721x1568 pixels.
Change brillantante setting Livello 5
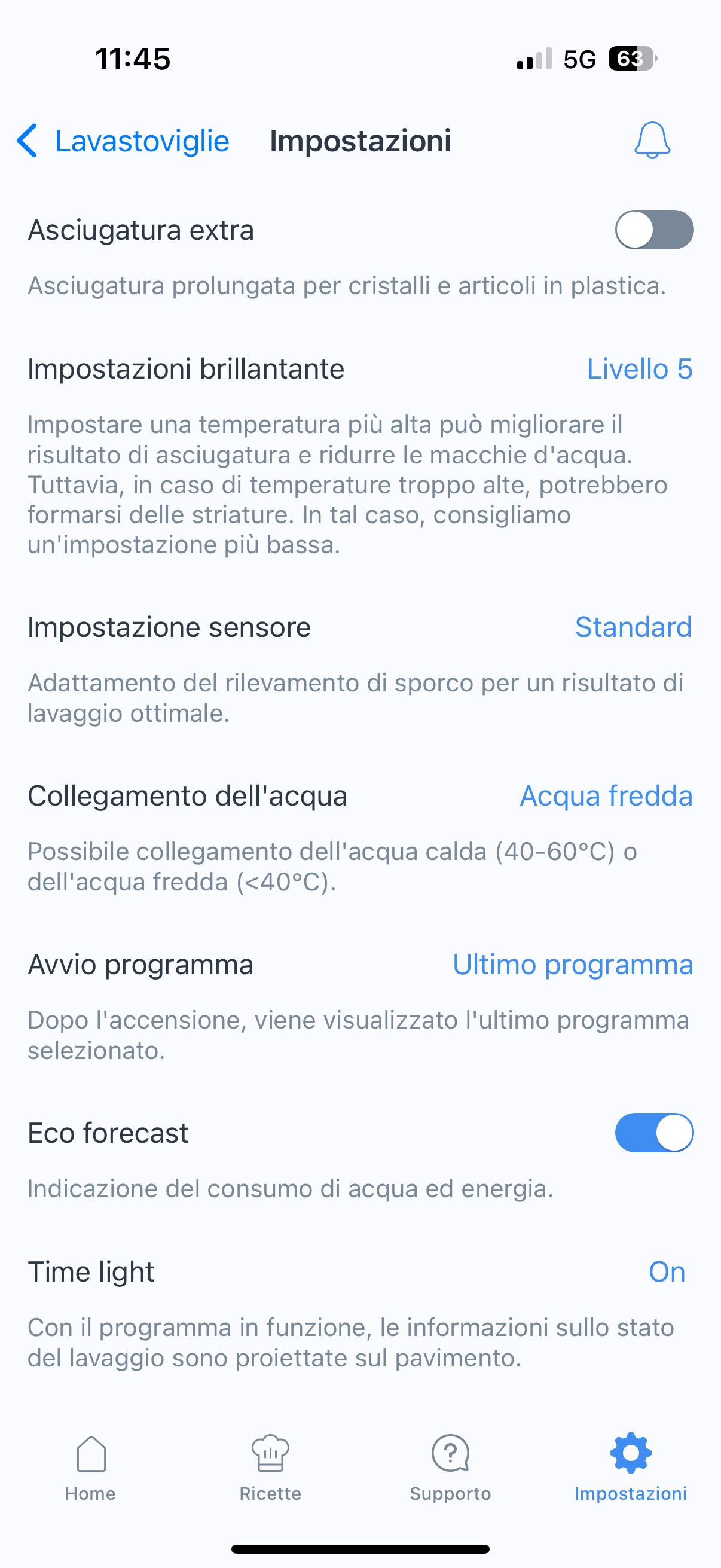point(640,369)
